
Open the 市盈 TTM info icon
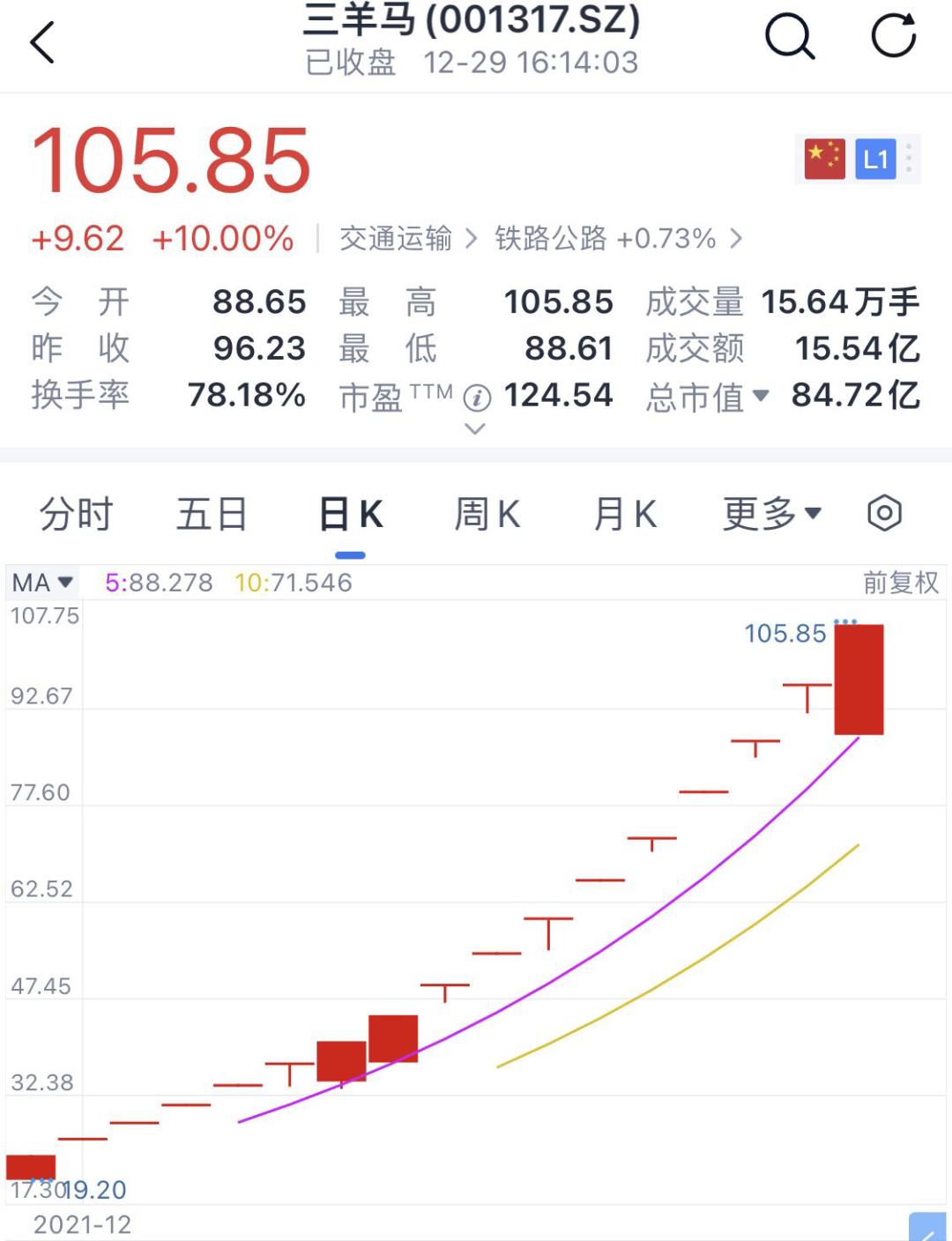pyautogui.click(x=477, y=398)
